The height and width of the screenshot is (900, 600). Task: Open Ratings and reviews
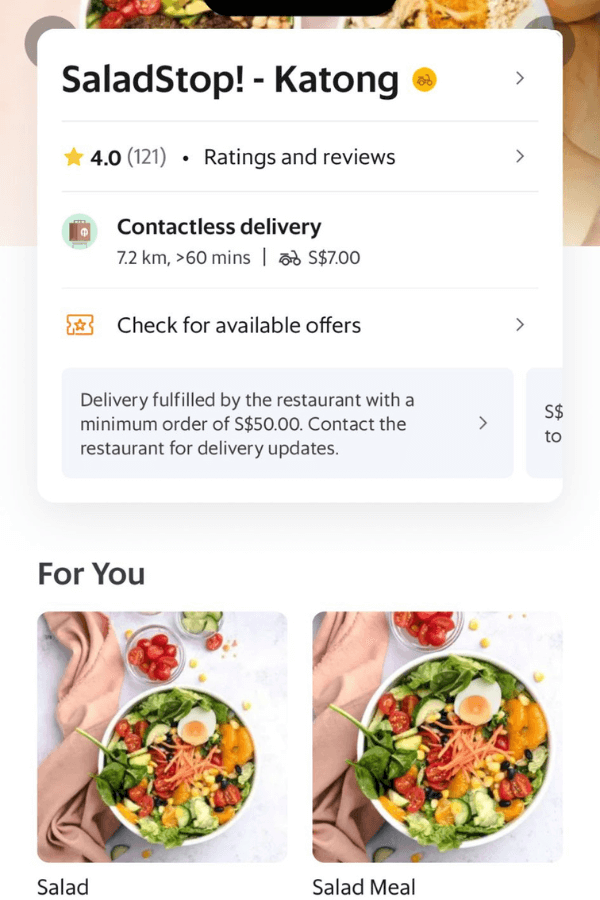[298, 157]
